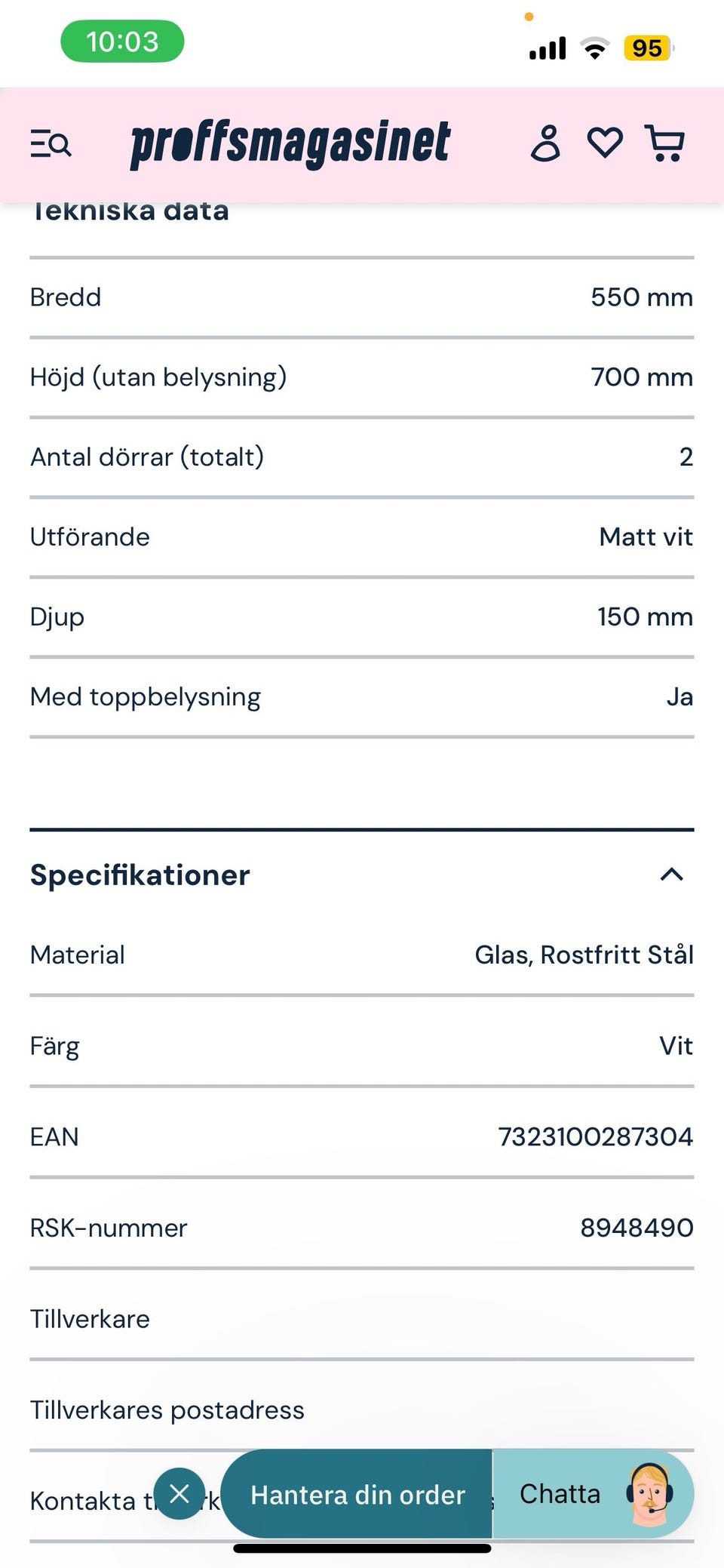Open the shopping cart

(664, 143)
